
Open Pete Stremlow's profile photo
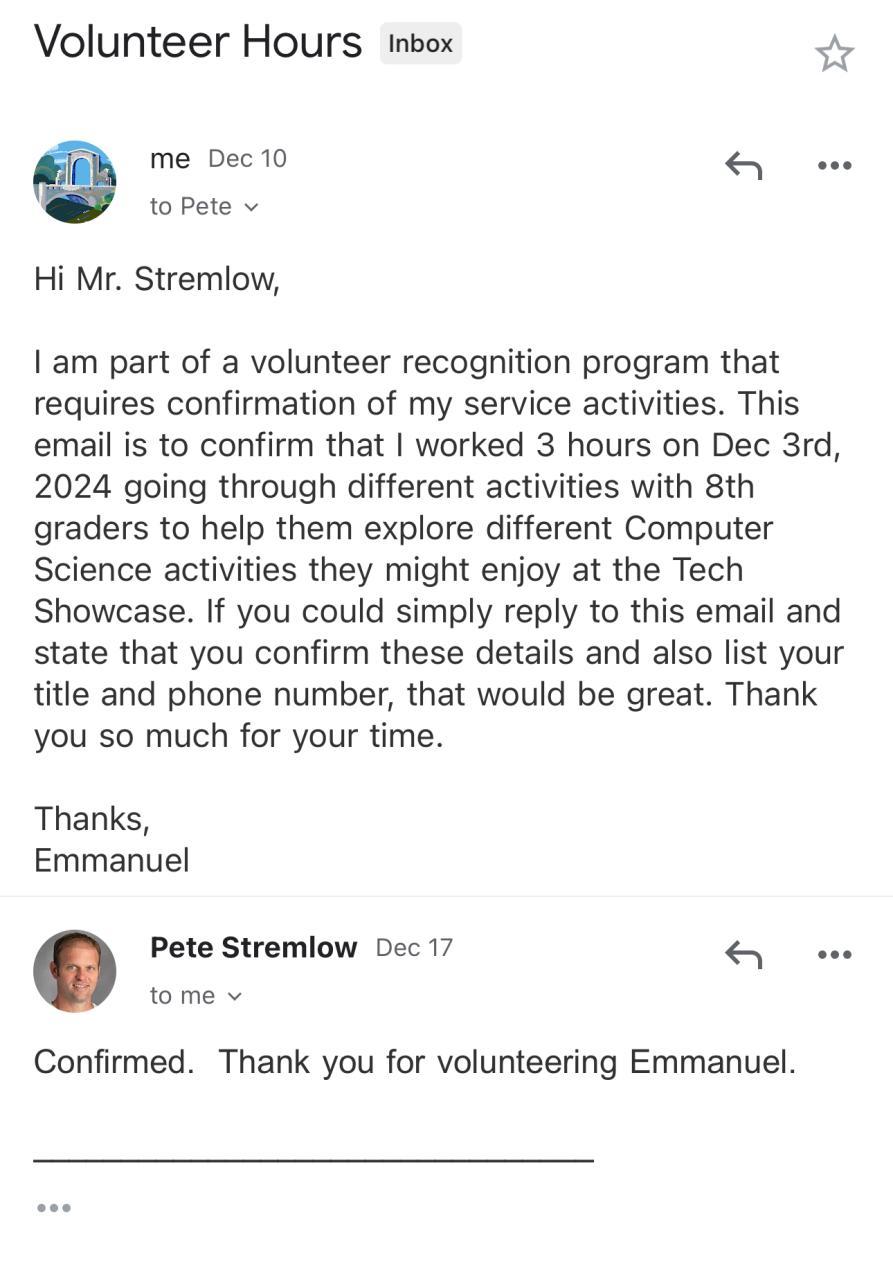point(75,971)
